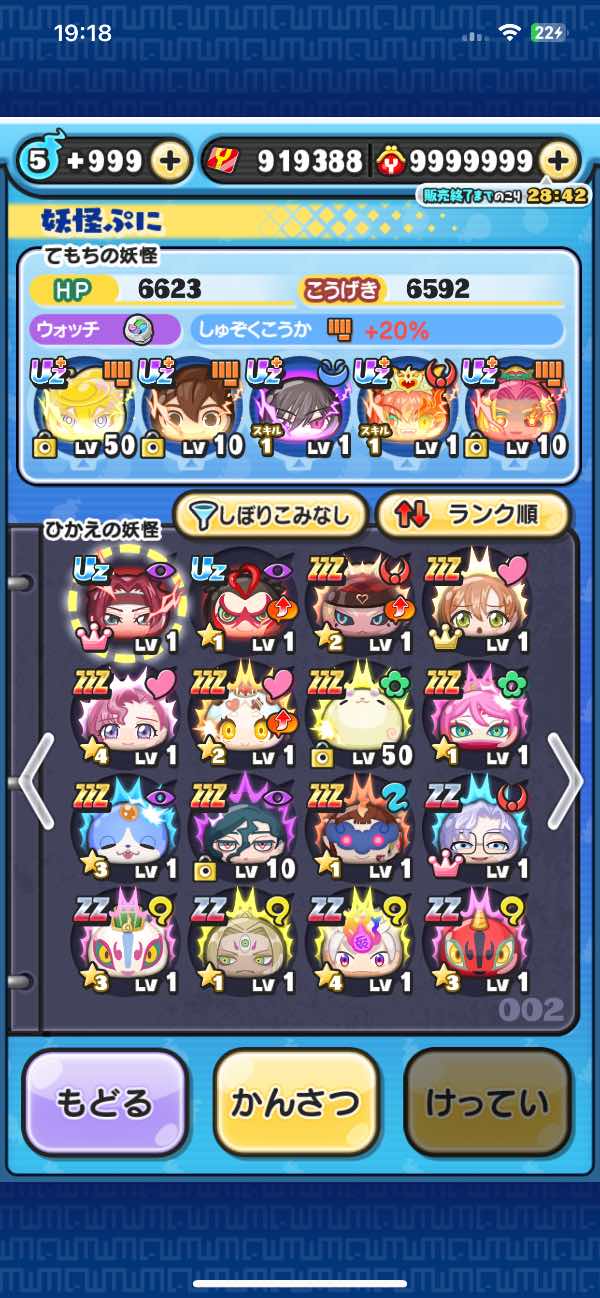This screenshot has width=600, height=1298.
Task: Add stamina with plus next to +999
Action: click(x=171, y=161)
